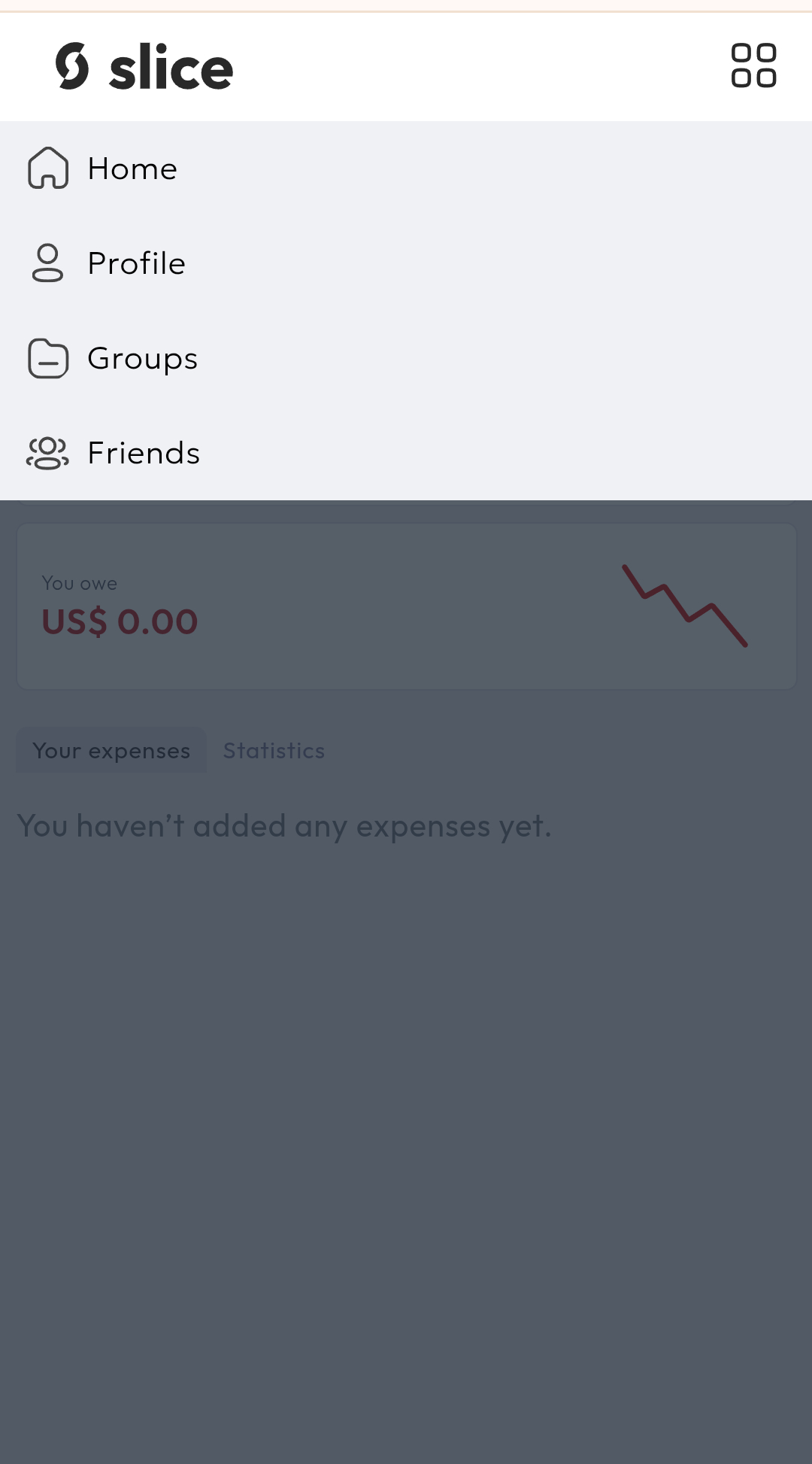The width and height of the screenshot is (812, 1464).
Task: Open the Friends page
Action: pos(144,453)
